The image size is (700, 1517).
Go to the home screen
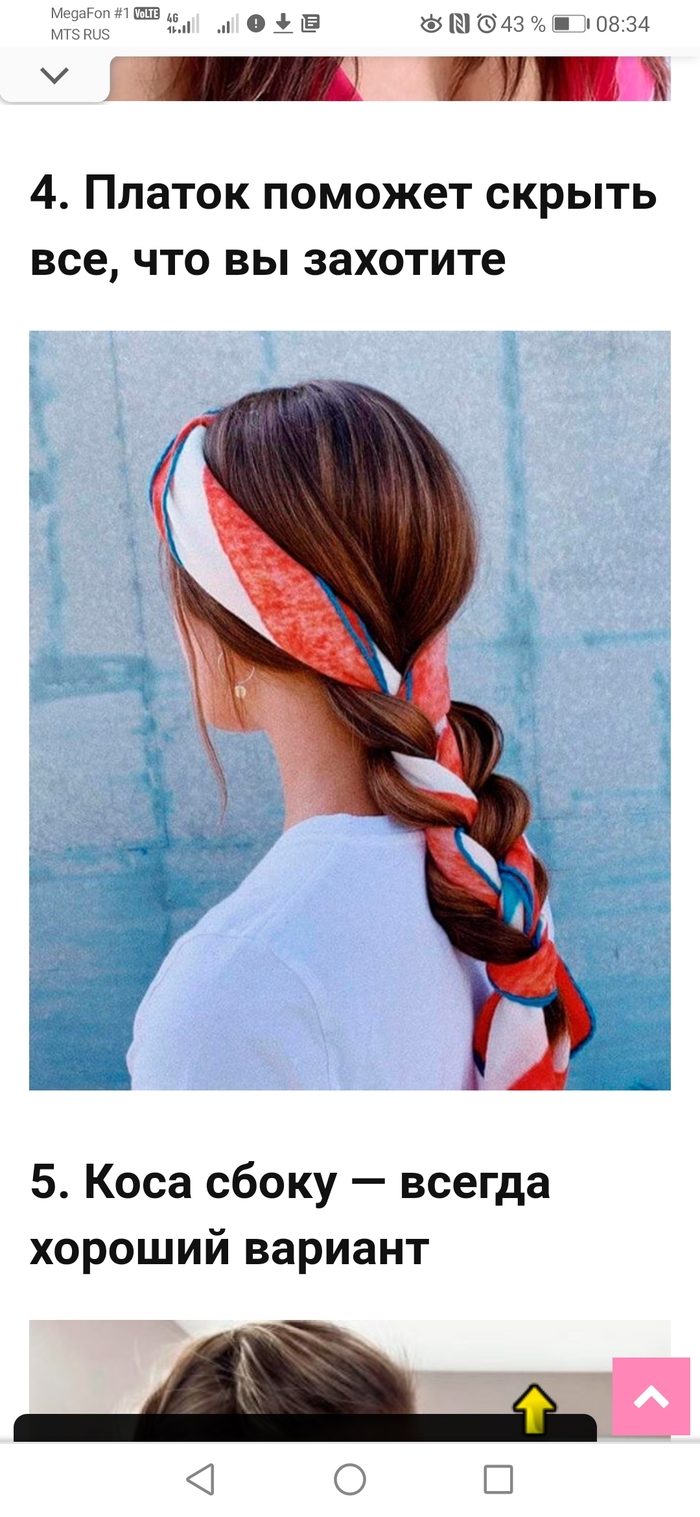[x=349, y=1479]
